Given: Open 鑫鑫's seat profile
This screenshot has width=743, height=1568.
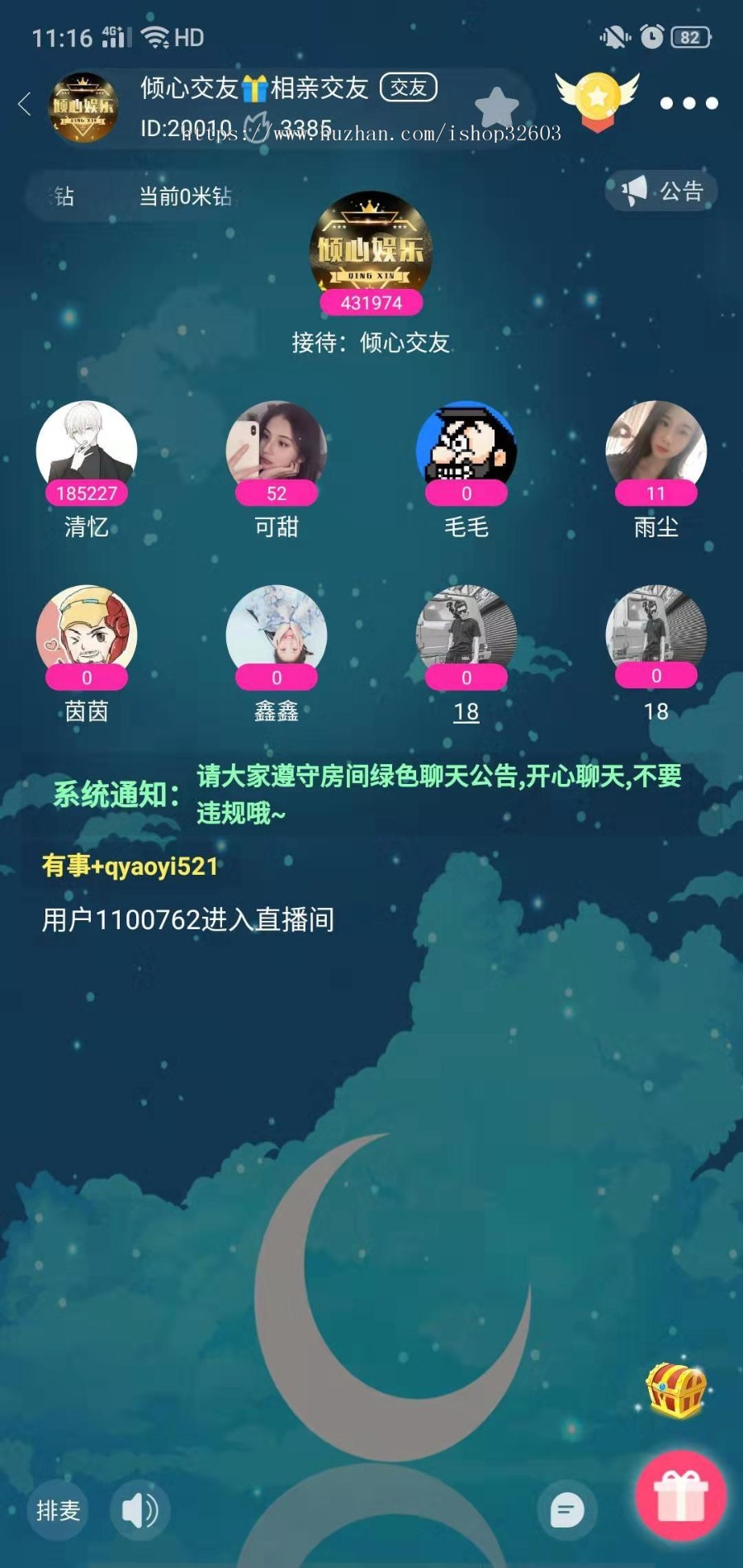Looking at the screenshot, I should click(277, 634).
